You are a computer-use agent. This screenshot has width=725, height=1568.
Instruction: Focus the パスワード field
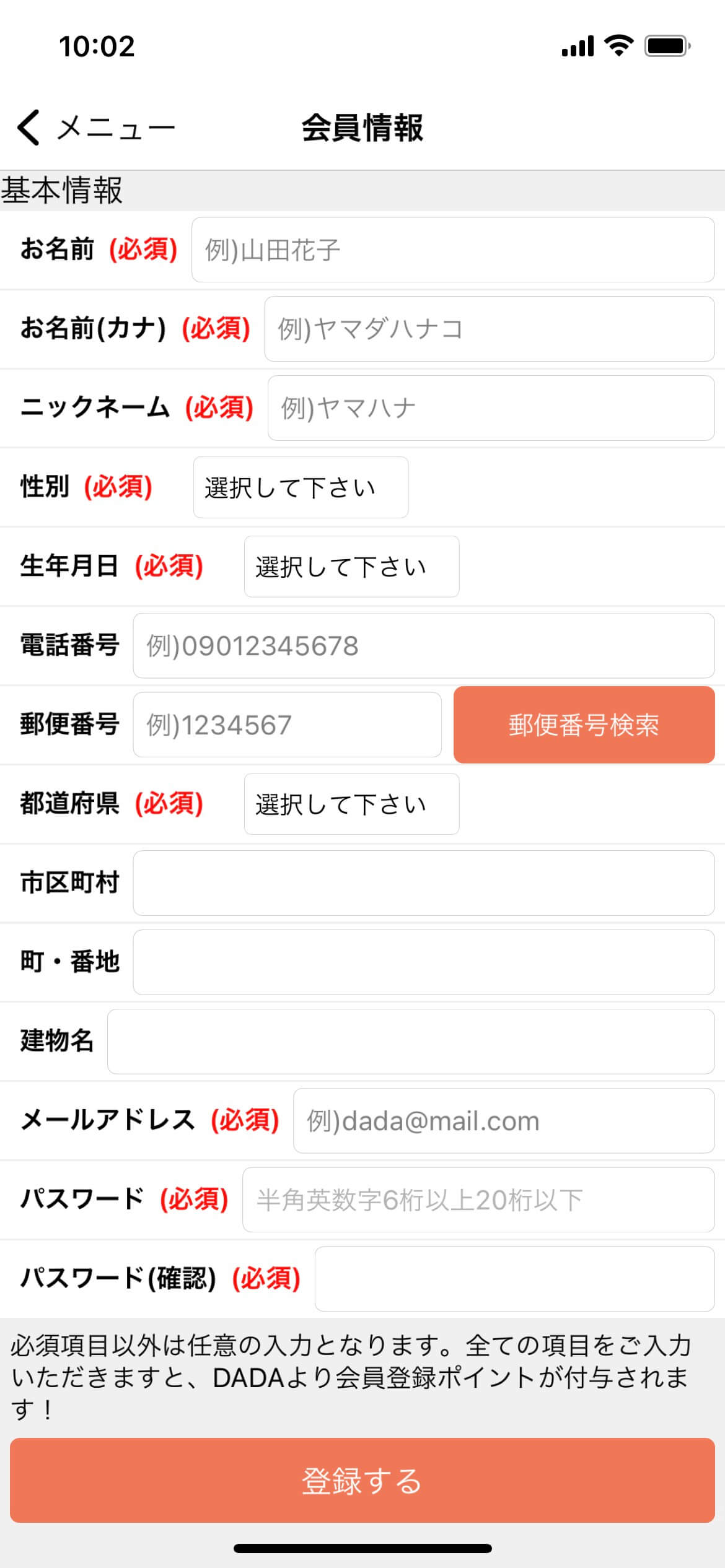pyautogui.click(x=478, y=1200)
